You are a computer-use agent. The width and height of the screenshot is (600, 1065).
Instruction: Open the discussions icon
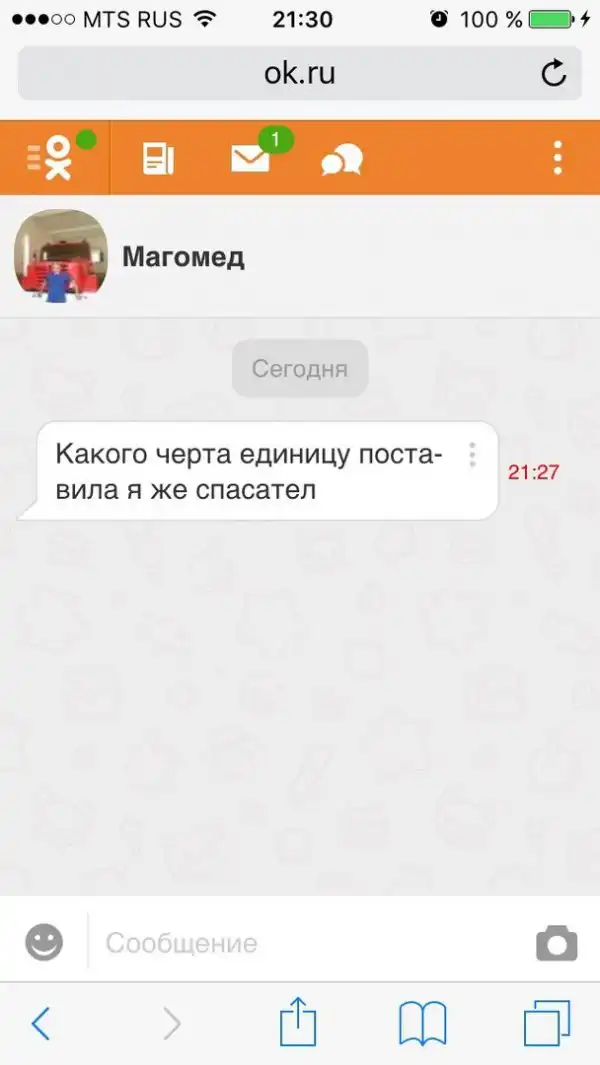point(341,159)
